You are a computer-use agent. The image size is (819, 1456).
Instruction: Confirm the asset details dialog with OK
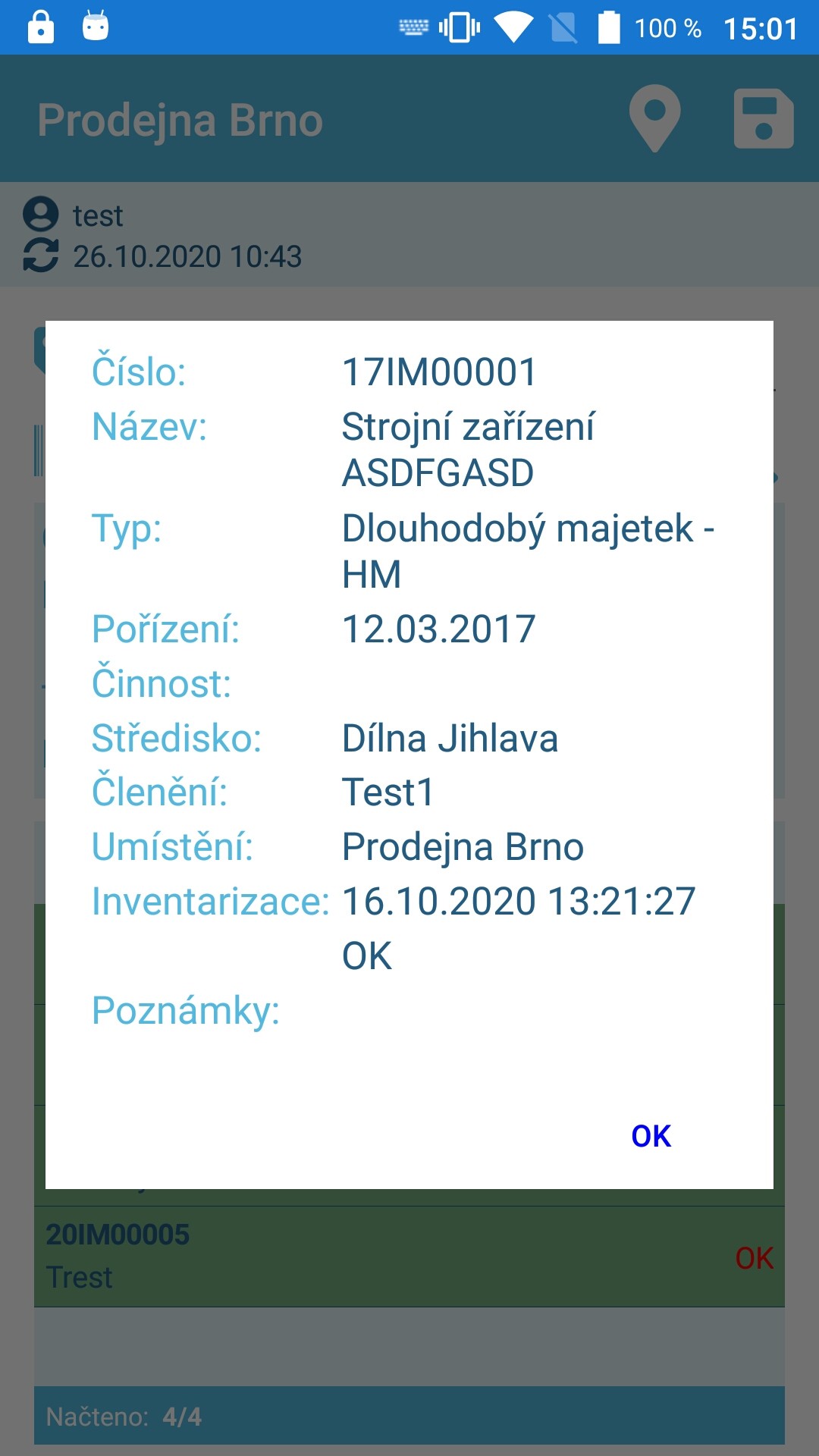click(651, 1136)
